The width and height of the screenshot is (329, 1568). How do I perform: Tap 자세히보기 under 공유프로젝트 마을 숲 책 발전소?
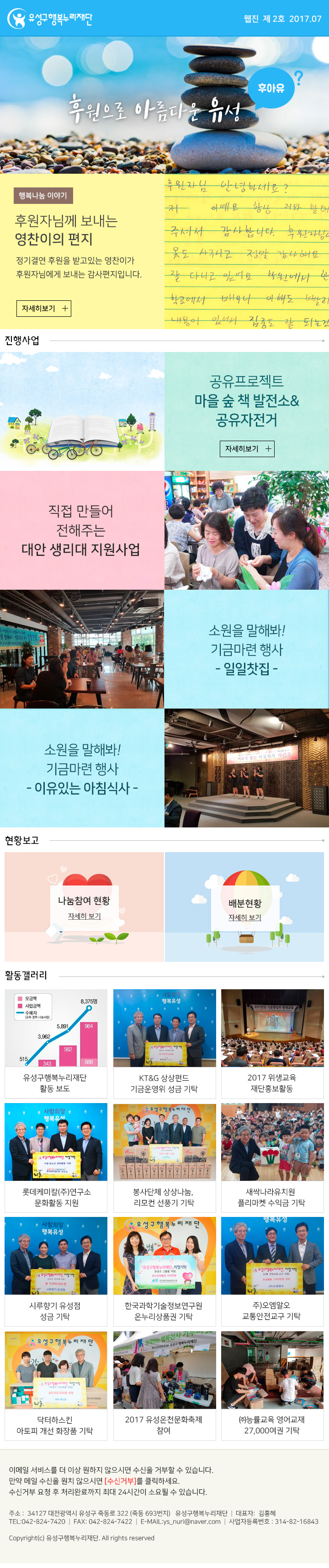tap(247, 448)
